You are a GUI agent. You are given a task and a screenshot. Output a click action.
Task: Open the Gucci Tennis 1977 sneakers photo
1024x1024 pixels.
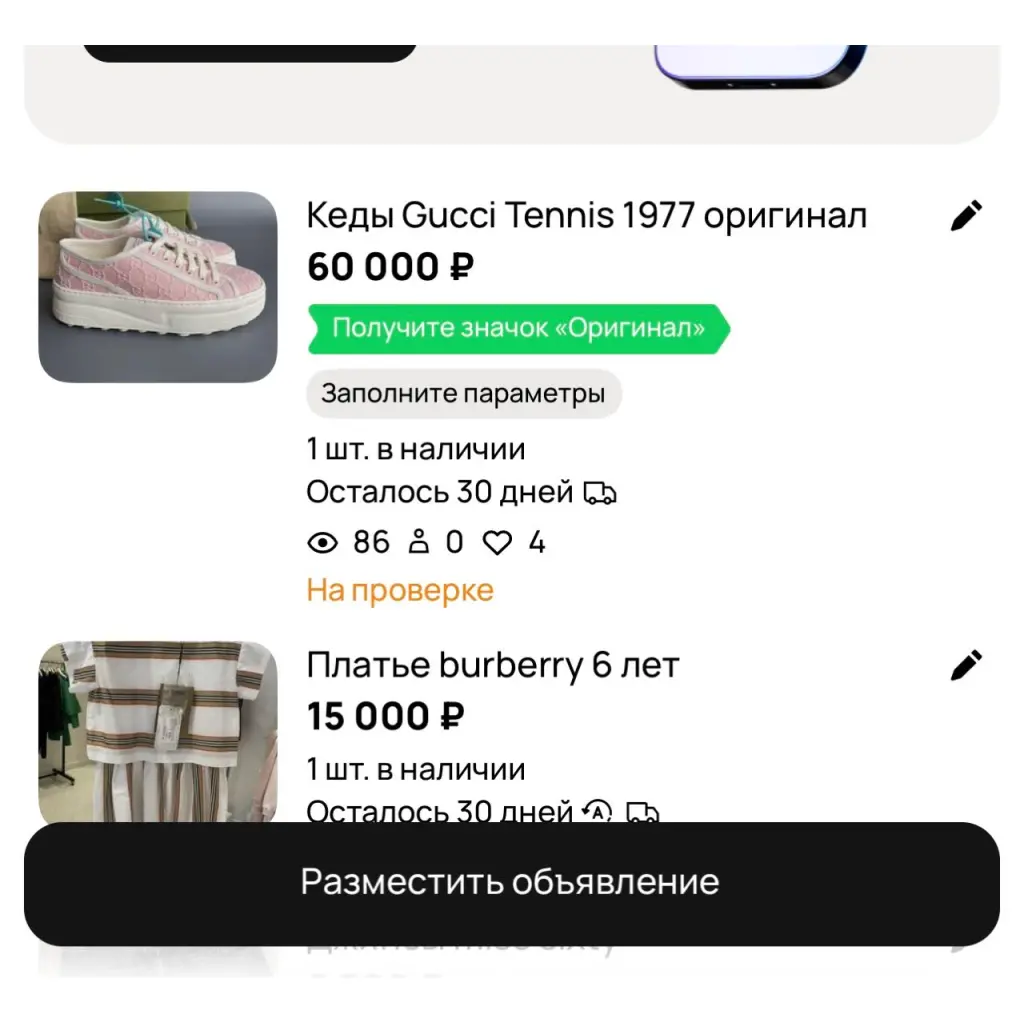(158, 287)
